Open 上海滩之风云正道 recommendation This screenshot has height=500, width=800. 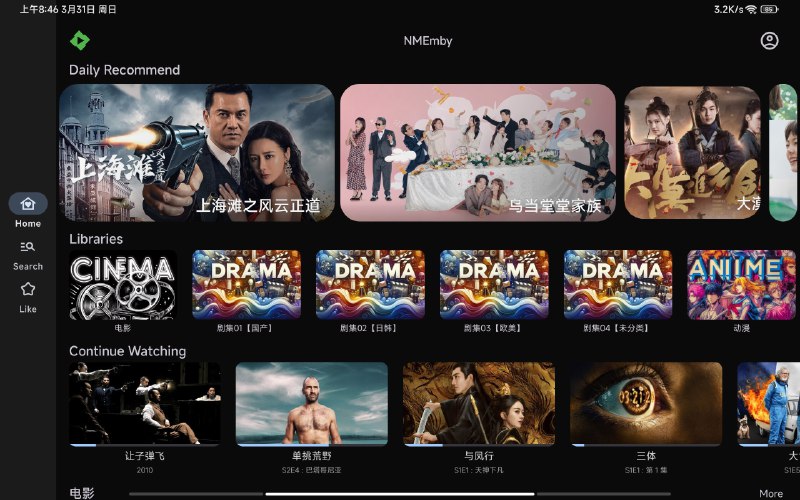pyautogui.click(x=197, y=152)
